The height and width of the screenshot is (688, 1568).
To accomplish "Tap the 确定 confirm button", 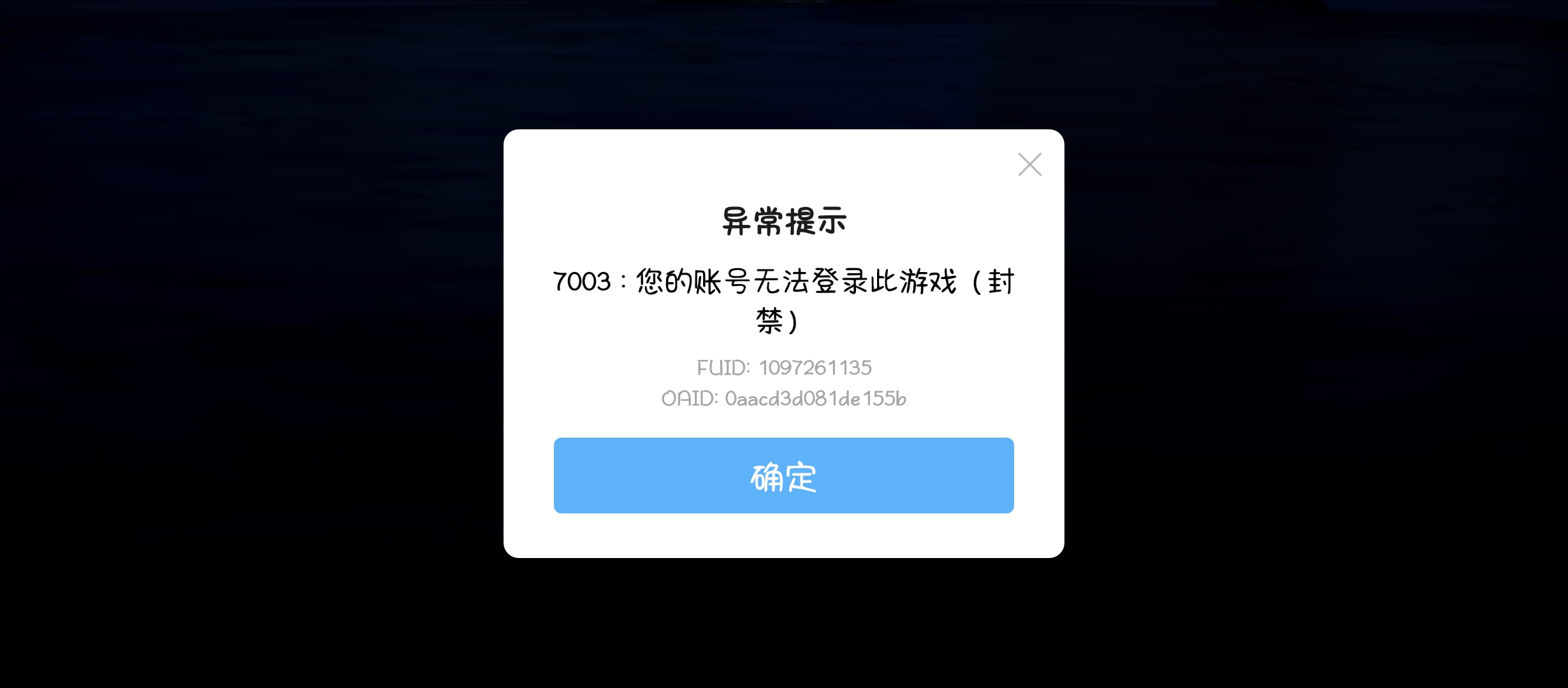I will [x=783, y=475].
